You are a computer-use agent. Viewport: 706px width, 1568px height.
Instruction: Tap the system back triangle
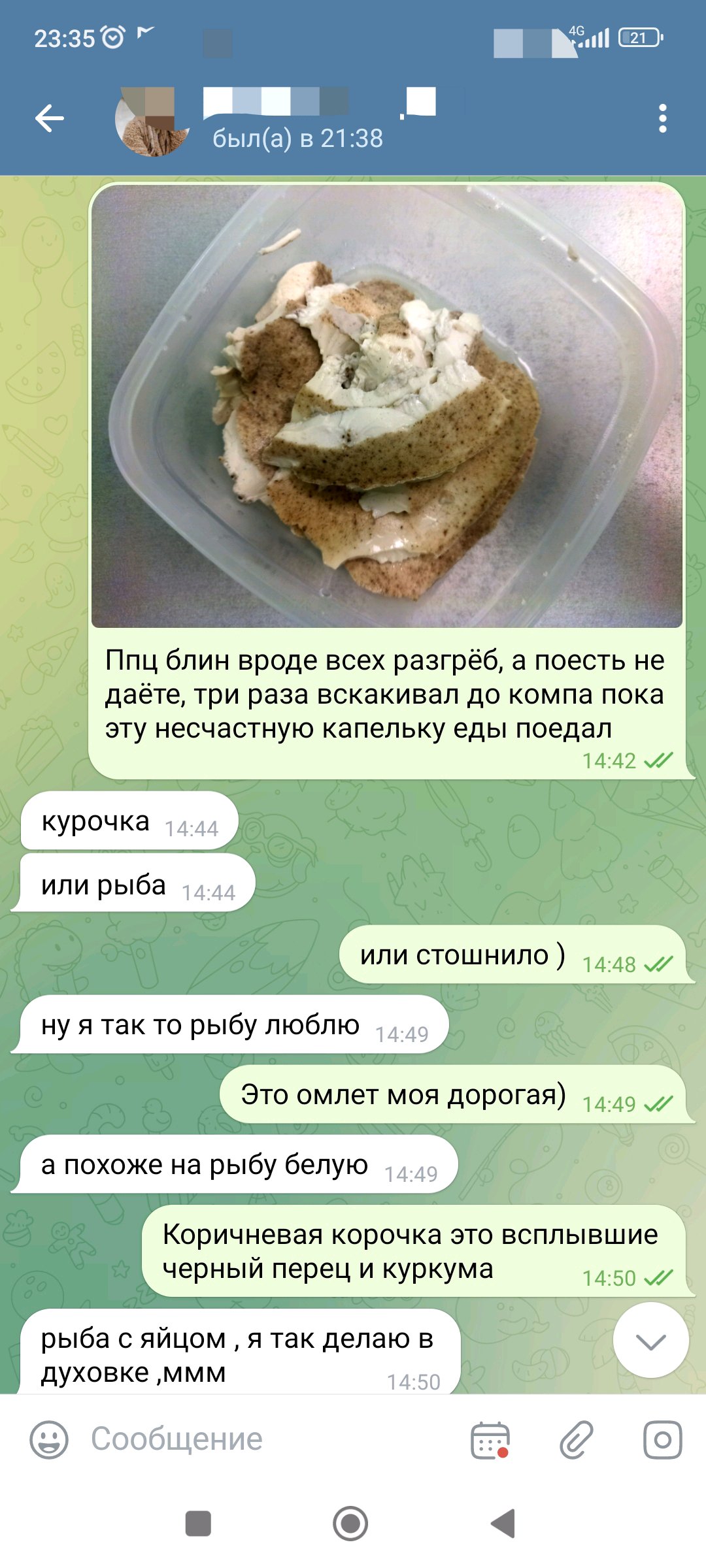503,1524
